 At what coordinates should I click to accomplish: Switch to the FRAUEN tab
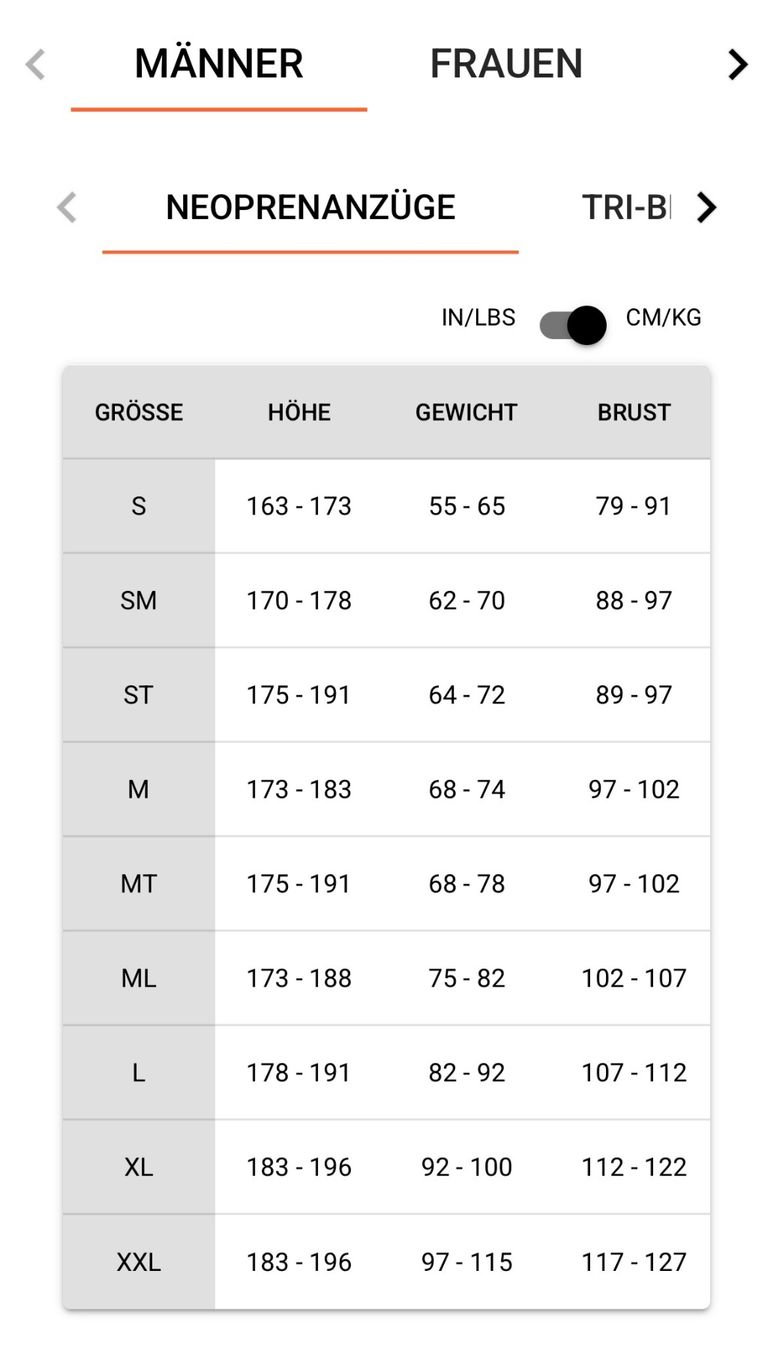[506, 64]
